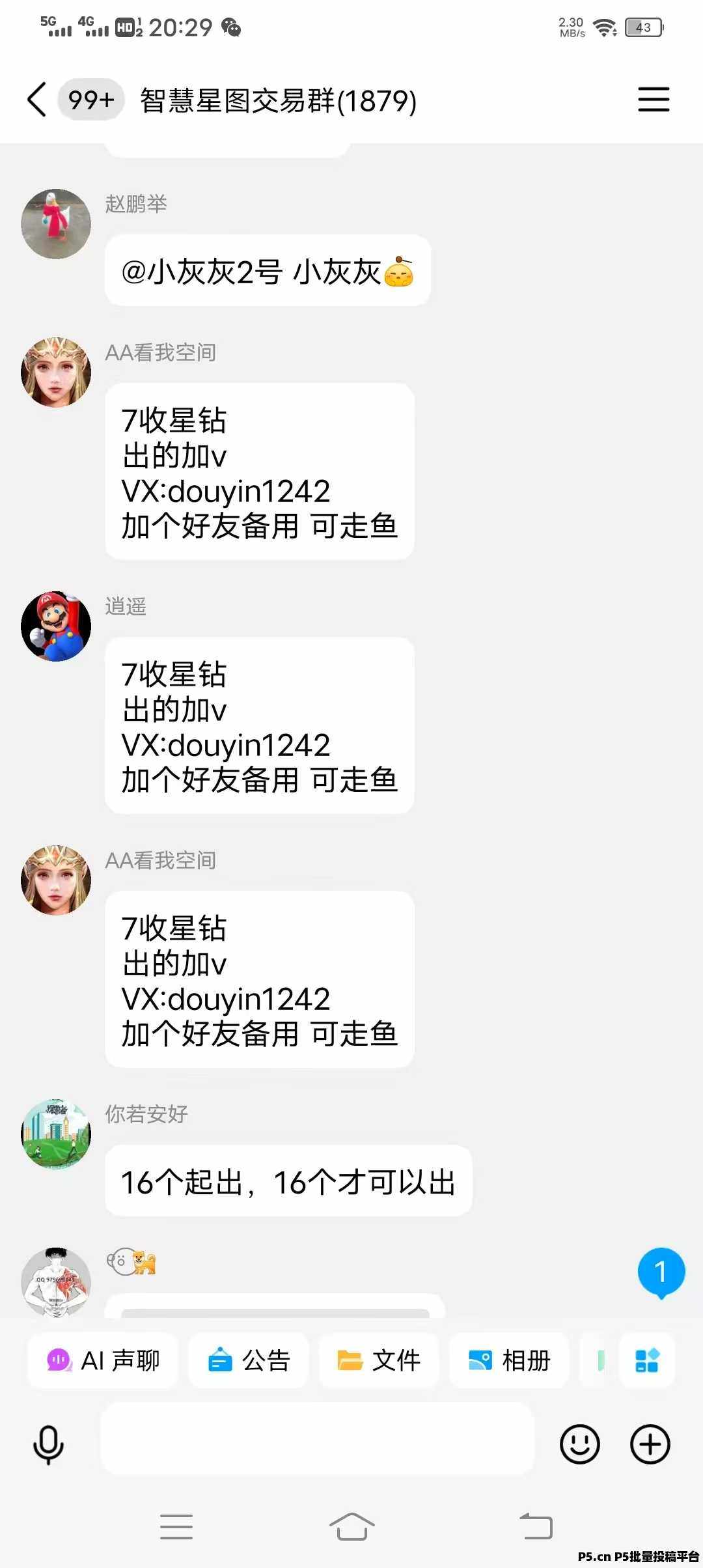Open AI 声聊 shortcut
Image resolution: width=703 pixels, height=1568 pixels.
103,1360
